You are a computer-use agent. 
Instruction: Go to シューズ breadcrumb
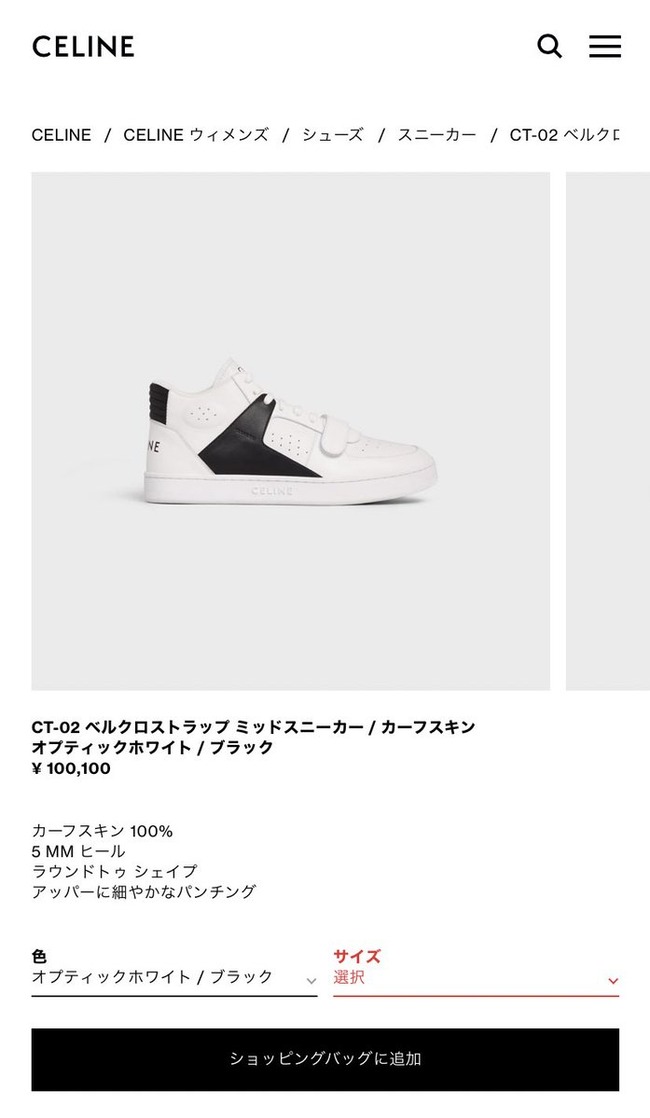[333, 135]
